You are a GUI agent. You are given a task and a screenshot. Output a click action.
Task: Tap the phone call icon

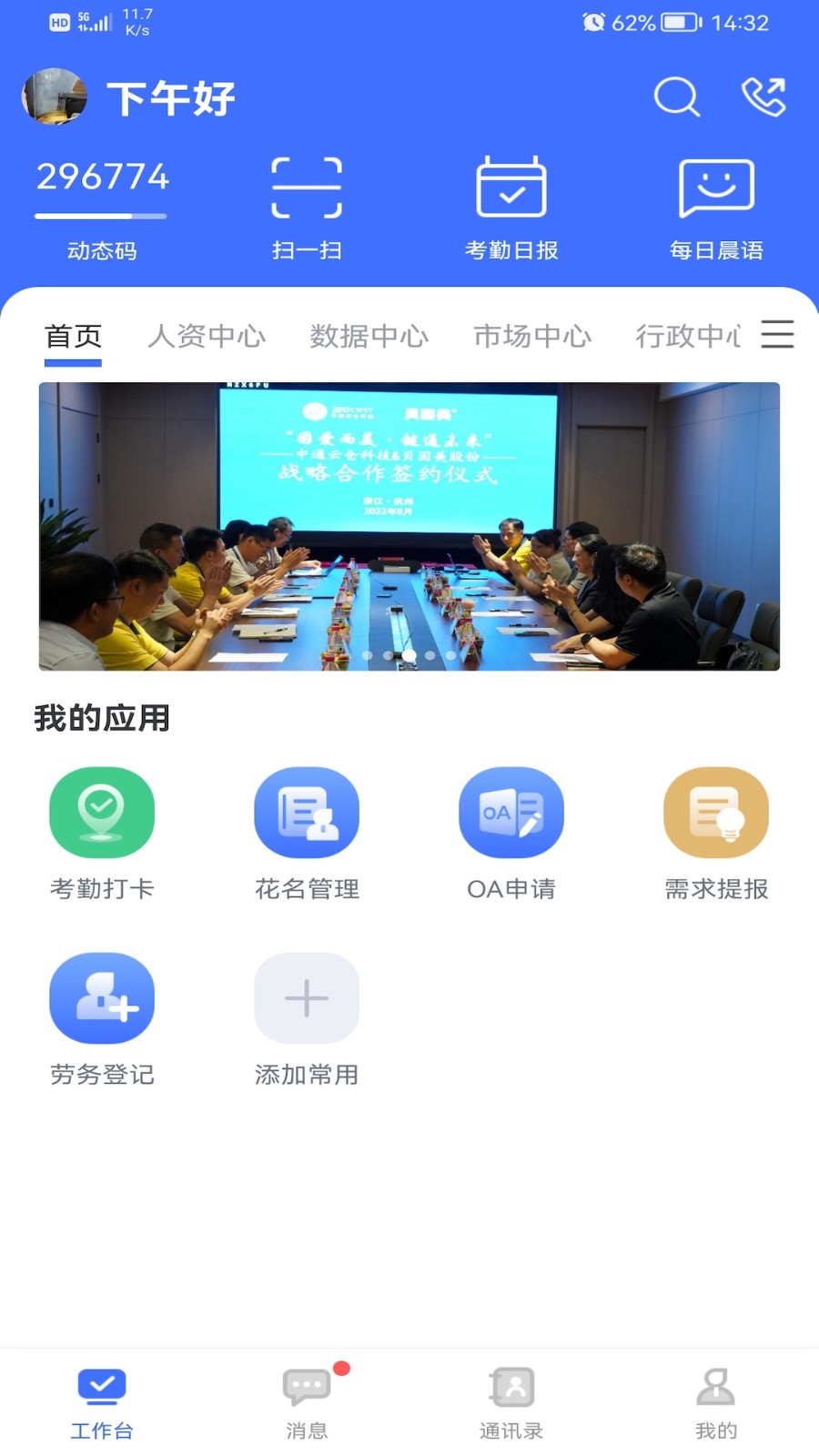tap(763, 97)
